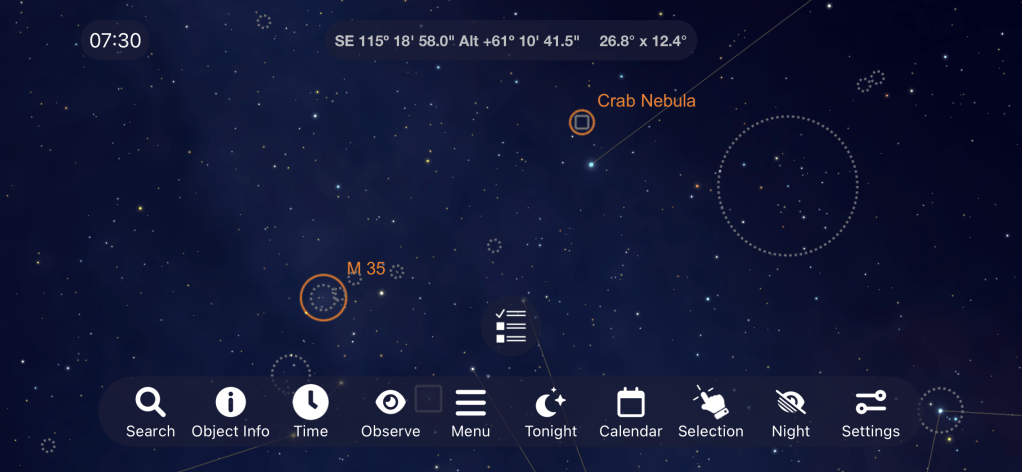The width and height of the screenshot is (1022, 472).
Task: Toggle Night mode
Action: point(790,413)
